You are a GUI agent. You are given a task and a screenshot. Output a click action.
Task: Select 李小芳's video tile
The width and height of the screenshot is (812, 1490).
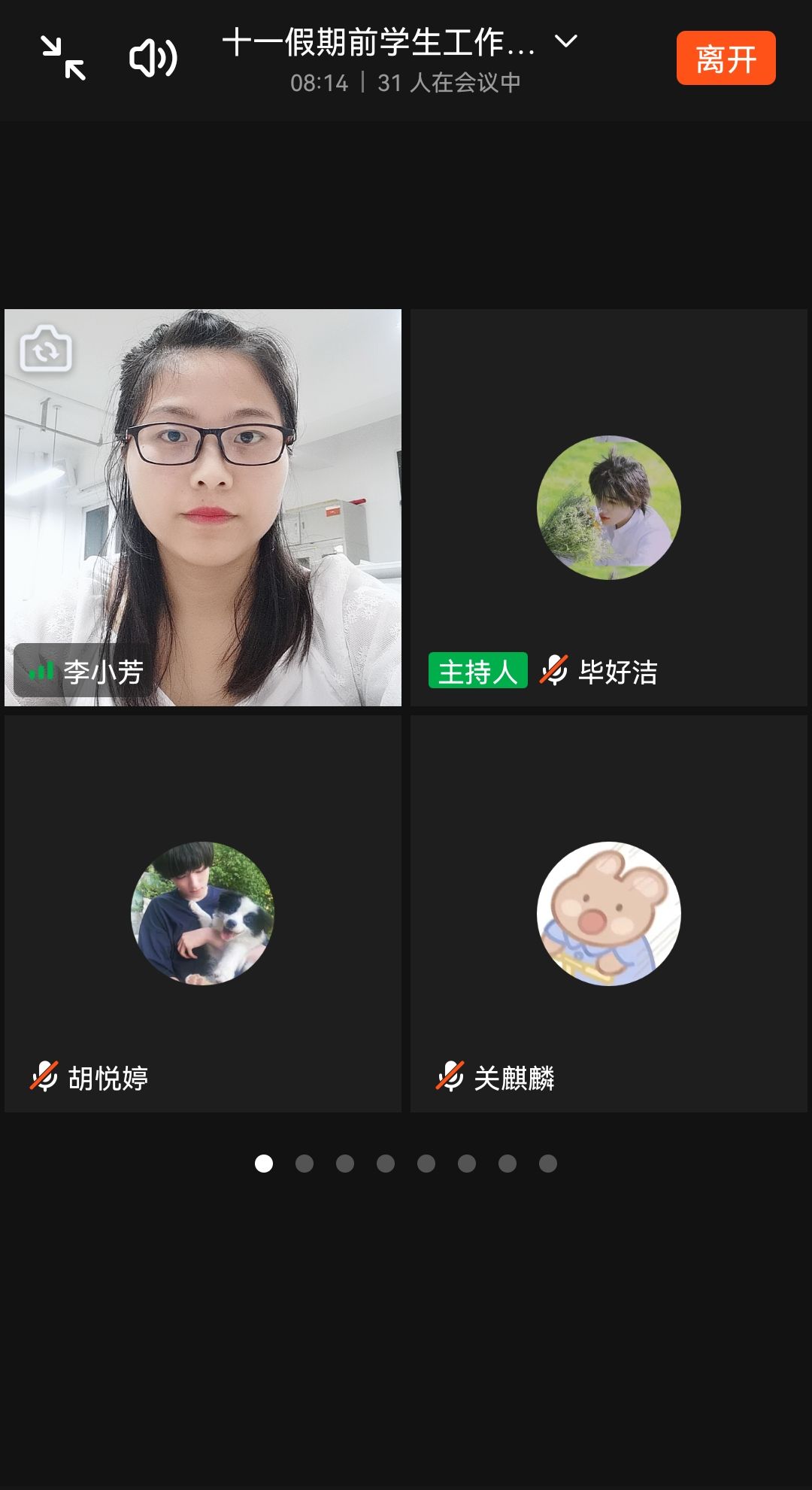pos(203,508)
